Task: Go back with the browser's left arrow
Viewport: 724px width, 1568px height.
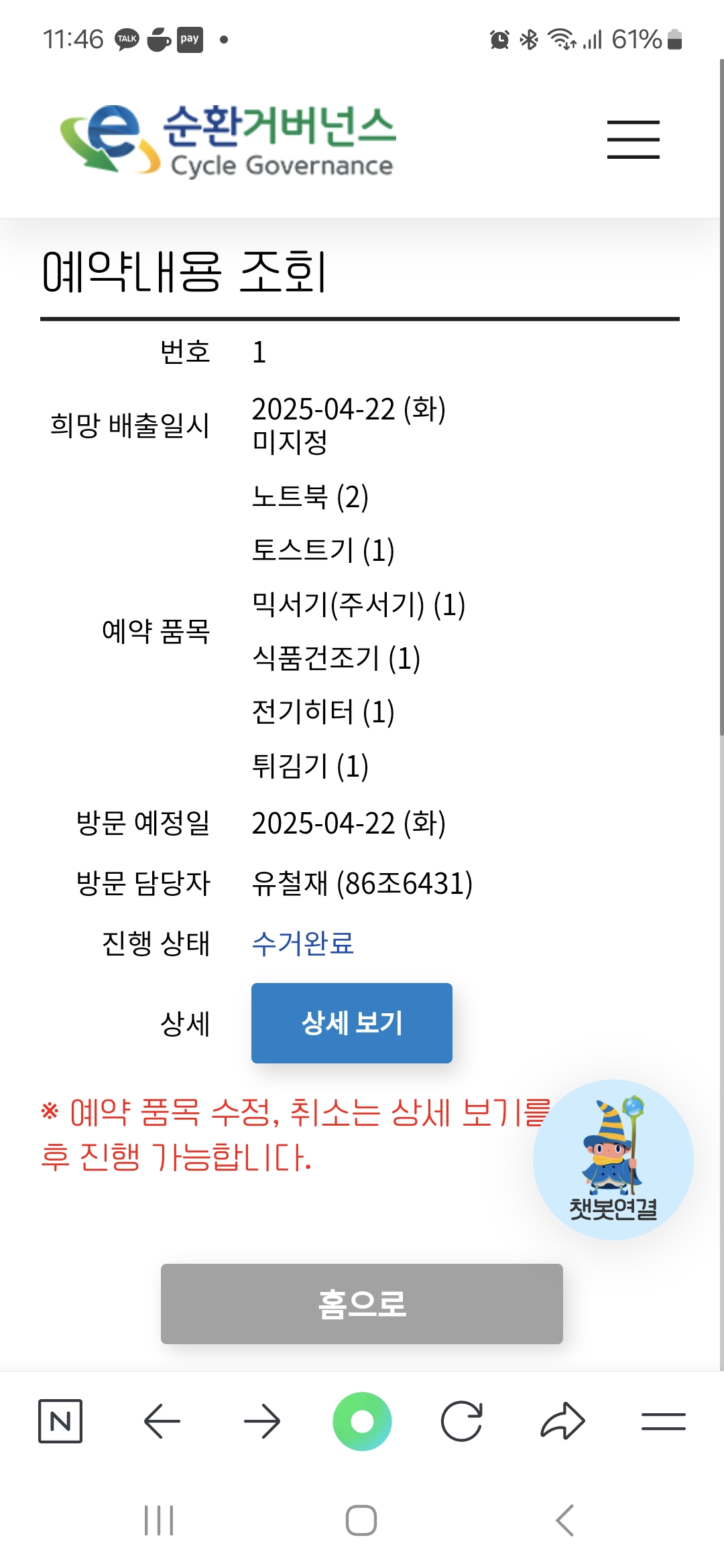Action: (x=162, y=1421)
